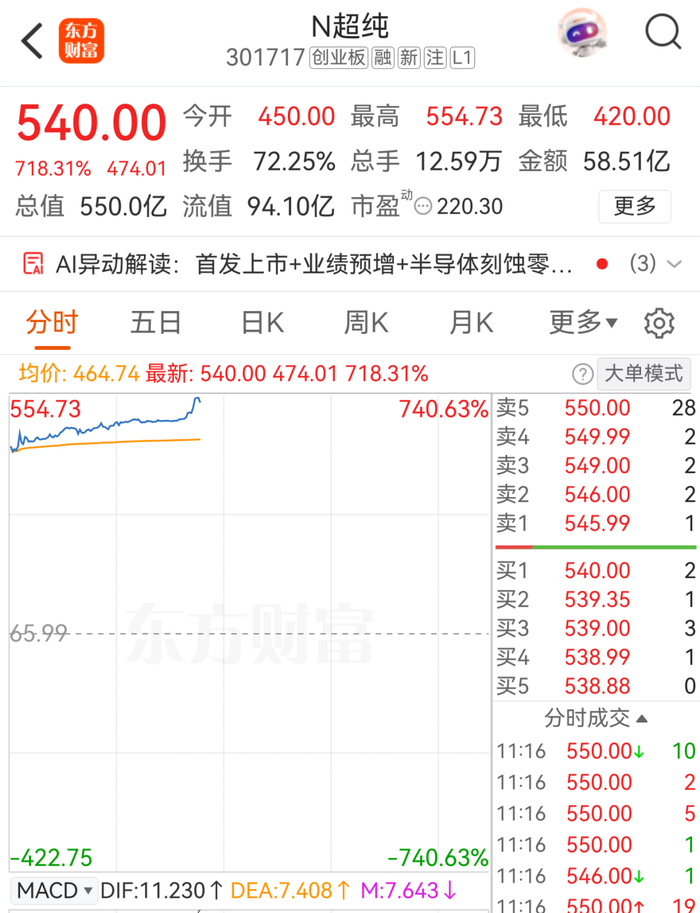
Task: Open the search magnifier icon
Action: click(663, 32)
